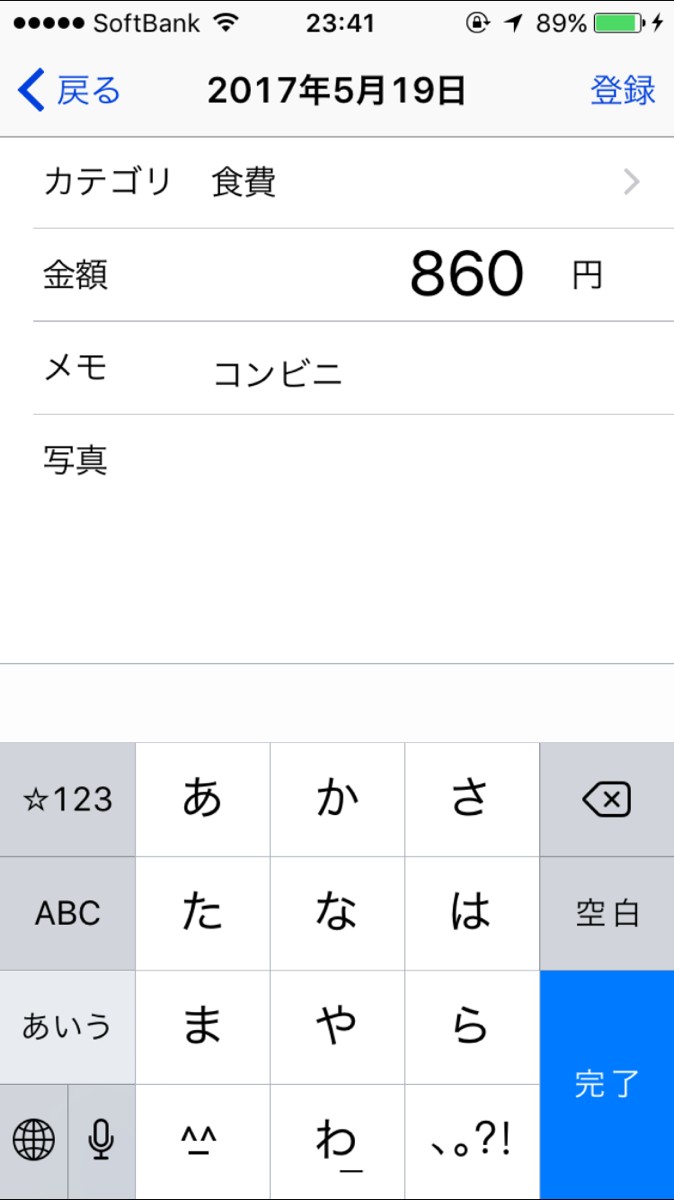The image size is (674, 1200).
Task: Start dictation with the microphone key
Action: point(101,1140)
